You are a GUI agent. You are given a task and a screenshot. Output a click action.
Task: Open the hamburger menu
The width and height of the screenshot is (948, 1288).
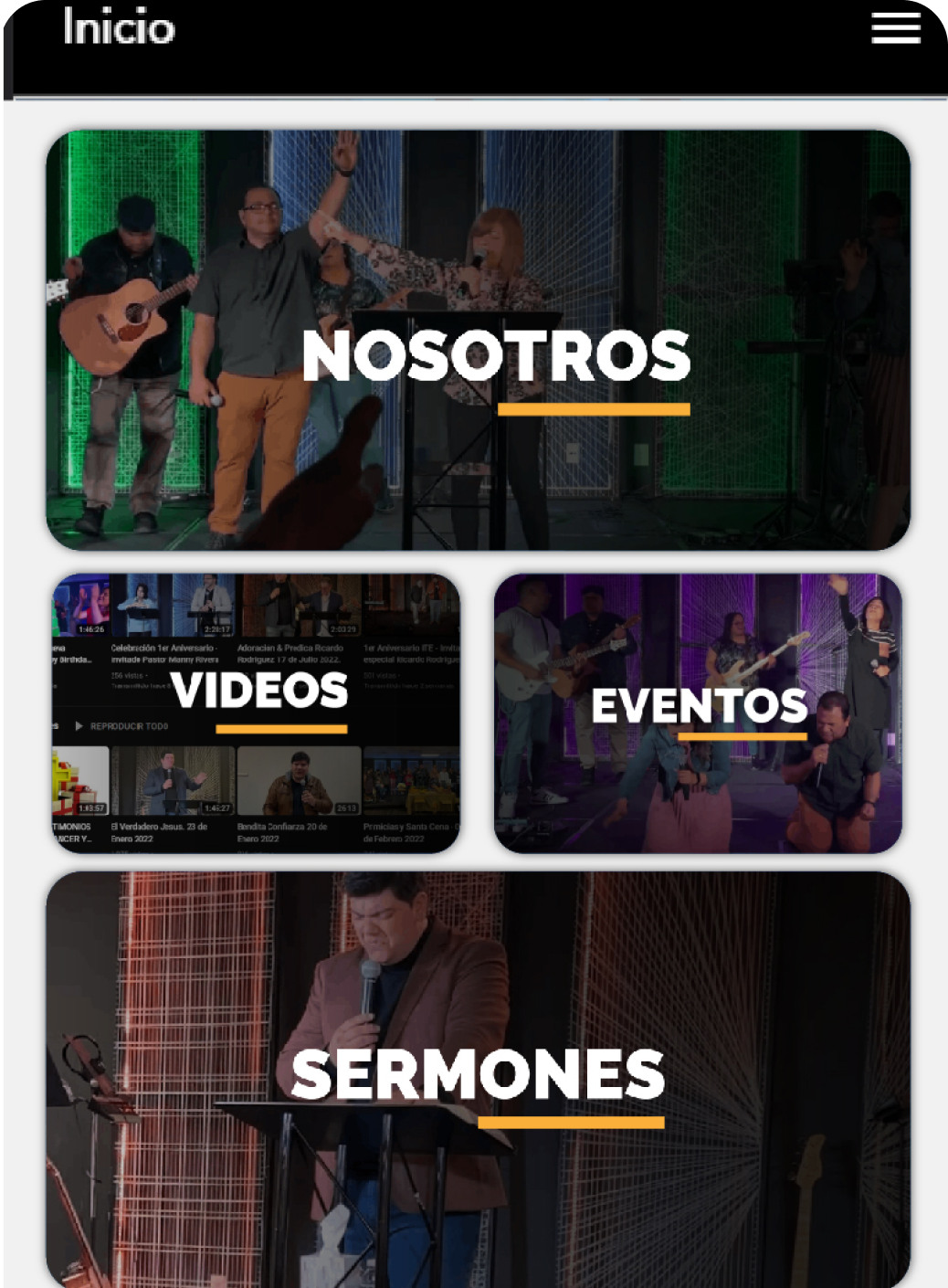point(895,28)
